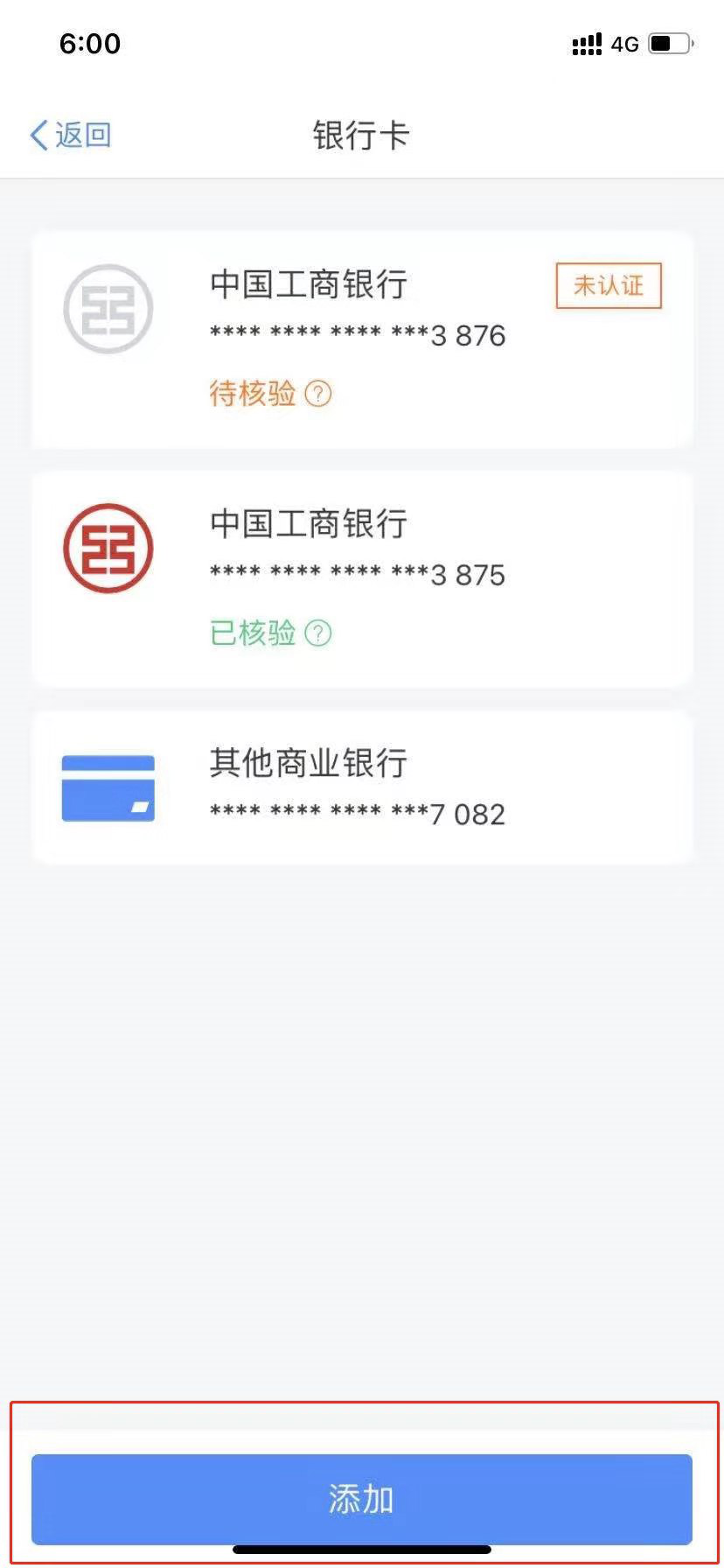Tap the 未认证 badge
724x1568 pixels.
click(609, 285)
